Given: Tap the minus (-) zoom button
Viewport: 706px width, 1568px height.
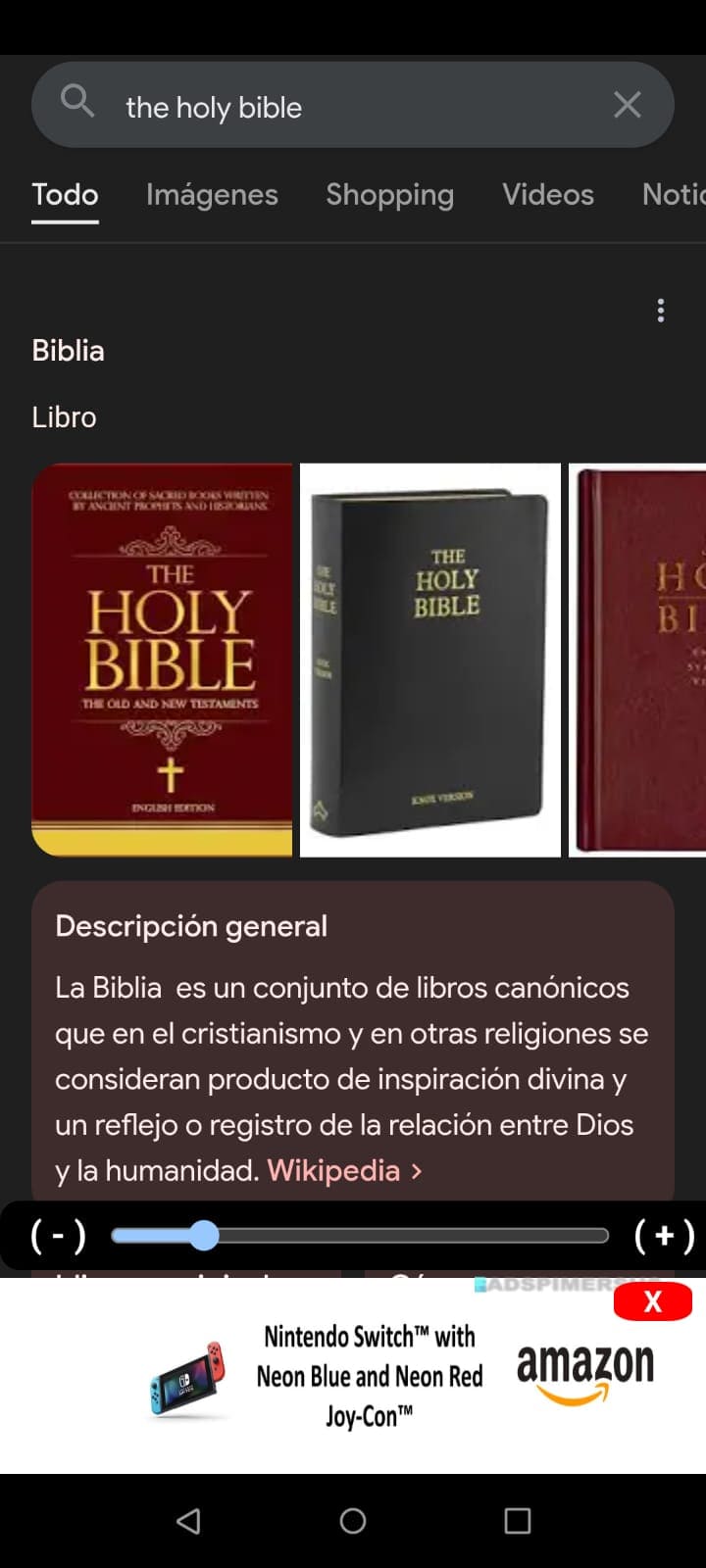Looking at the screenshot, I should tap(58, 1236).
